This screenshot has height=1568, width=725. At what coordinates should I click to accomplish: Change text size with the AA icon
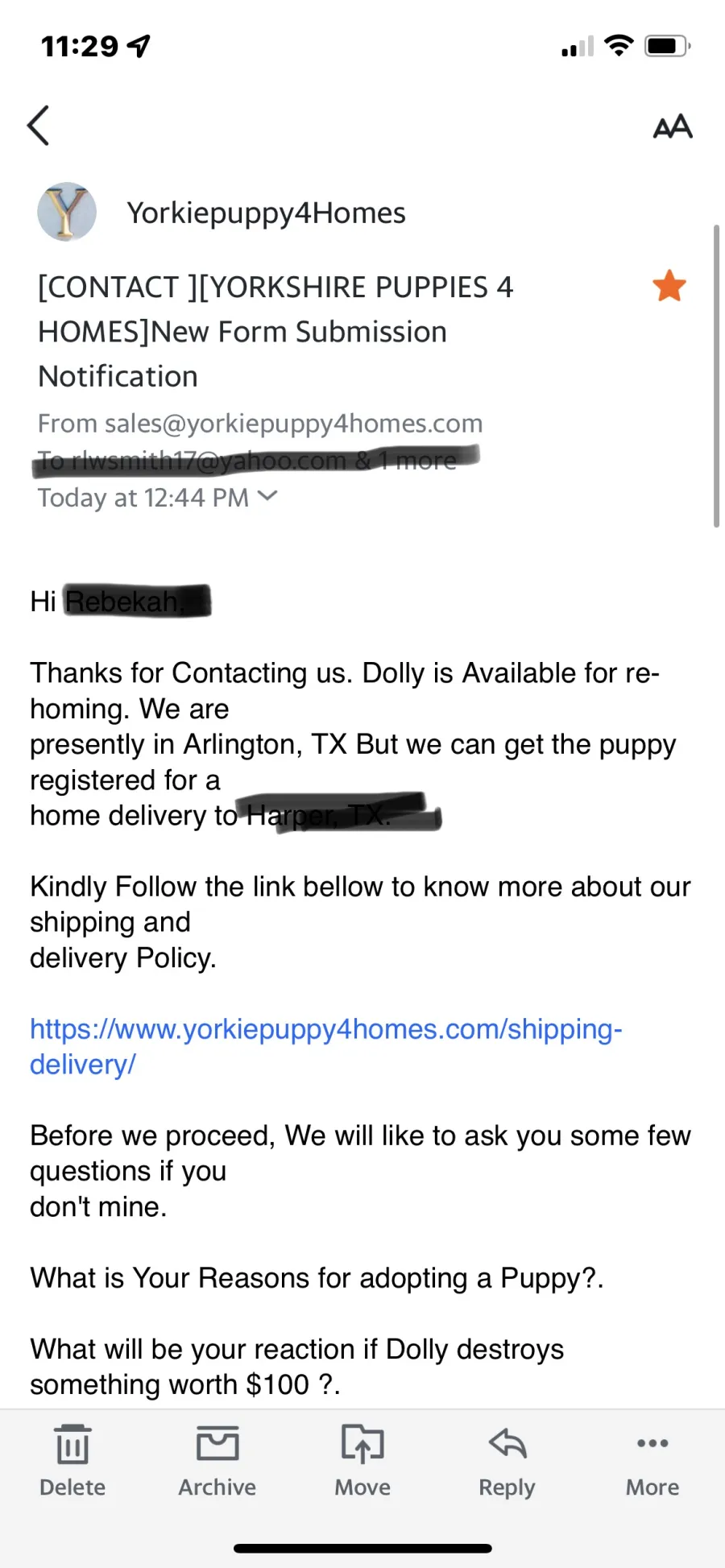pyautogui.click(x=673, y=126)
